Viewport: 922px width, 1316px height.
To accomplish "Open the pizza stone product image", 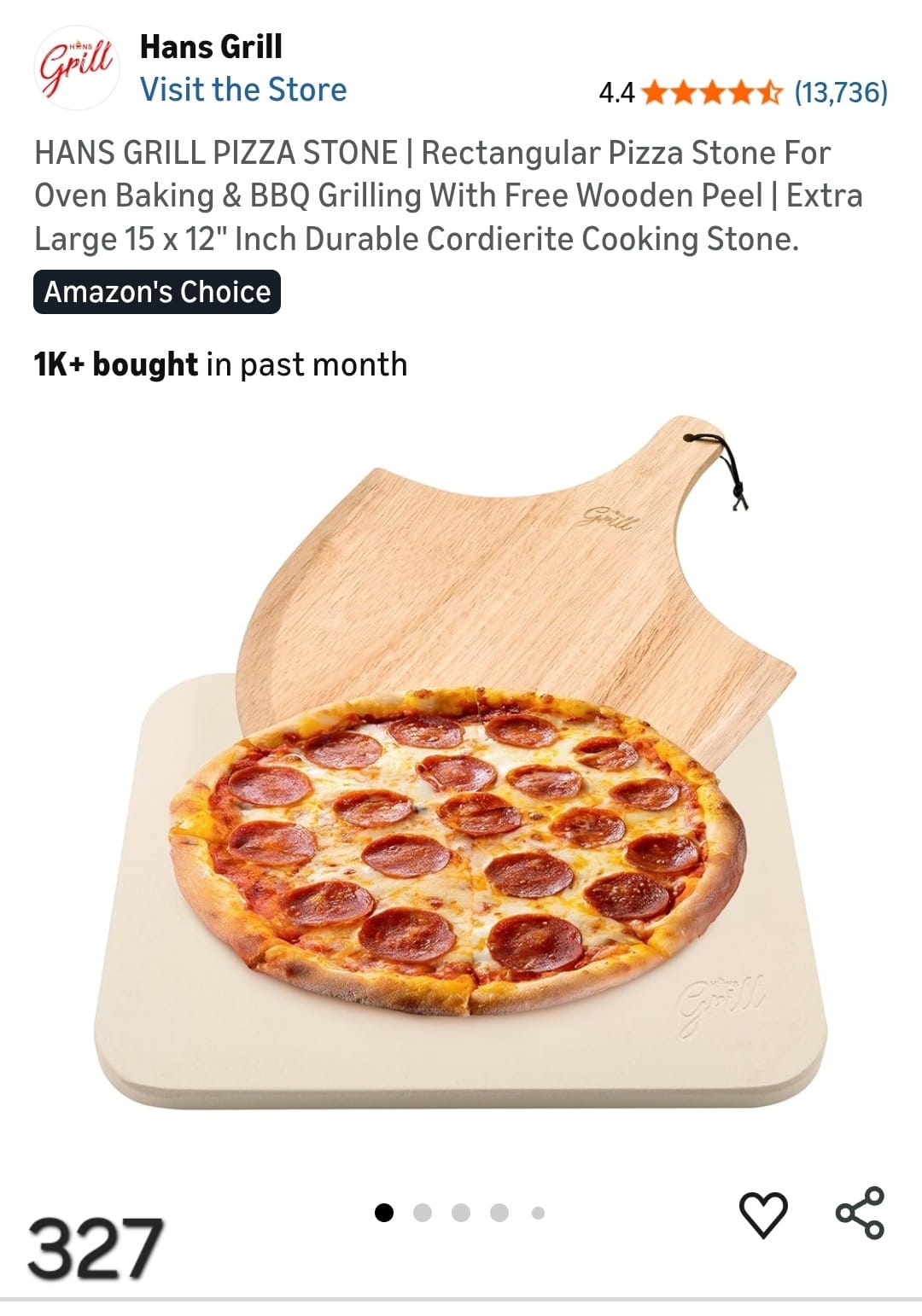I will [461, 768].
